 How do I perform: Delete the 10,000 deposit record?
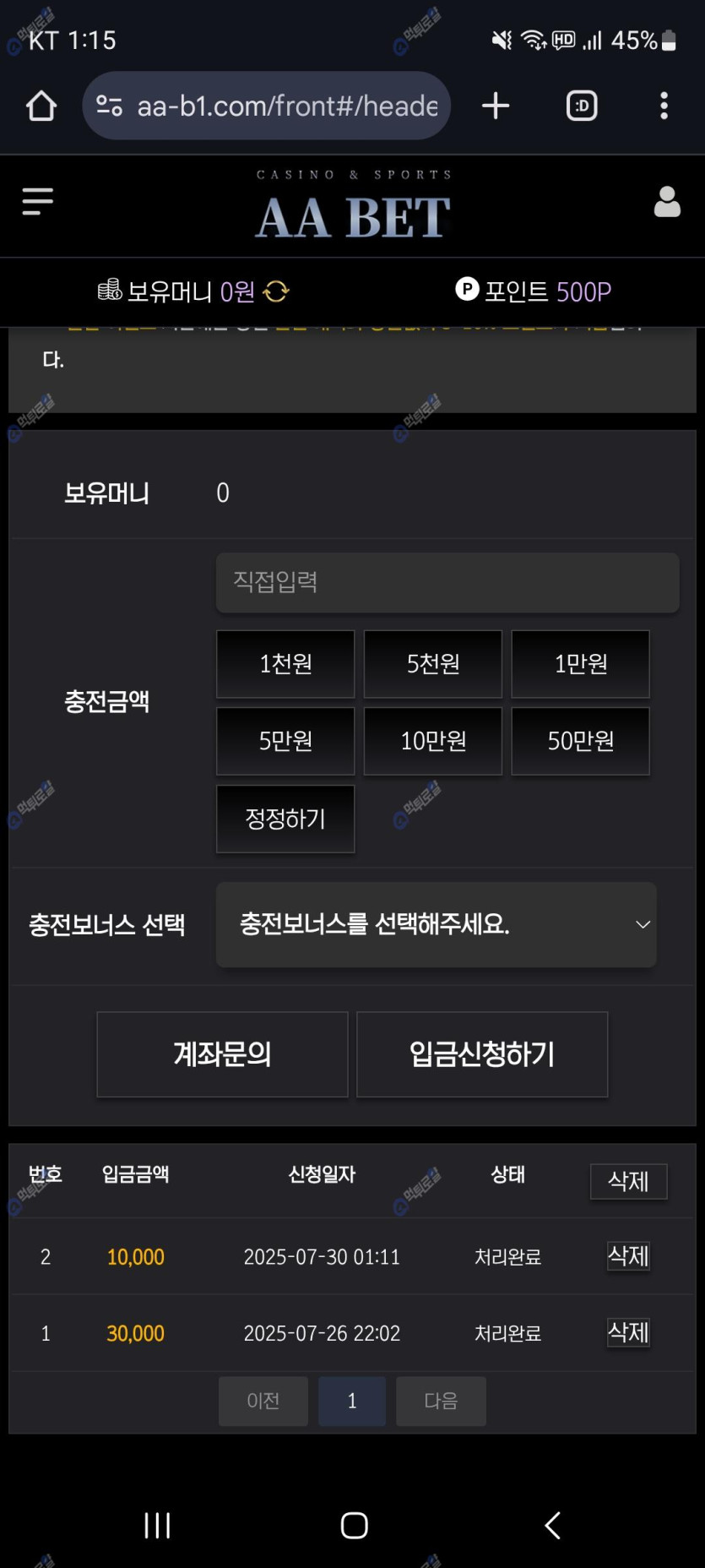pos(628,1256)
